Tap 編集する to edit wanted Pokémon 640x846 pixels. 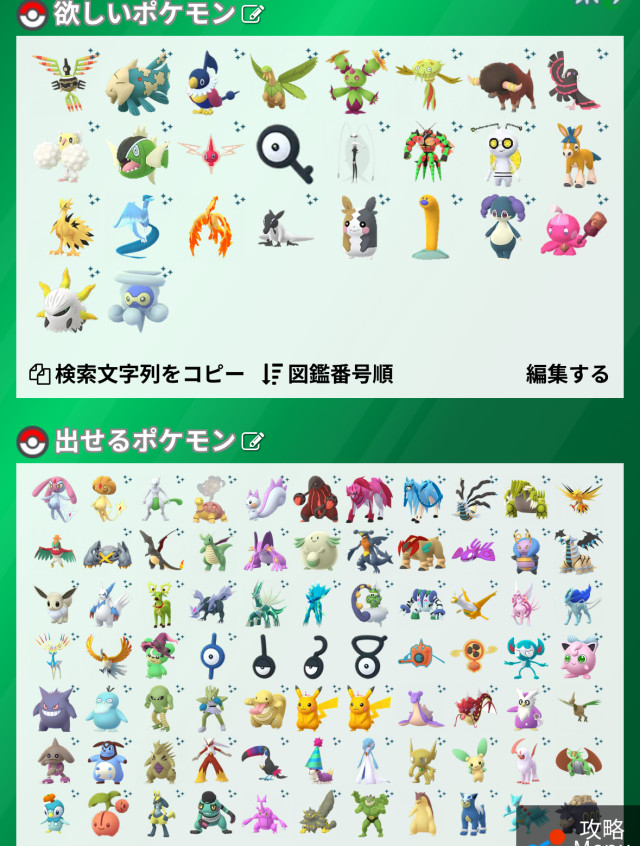point(567,374)
